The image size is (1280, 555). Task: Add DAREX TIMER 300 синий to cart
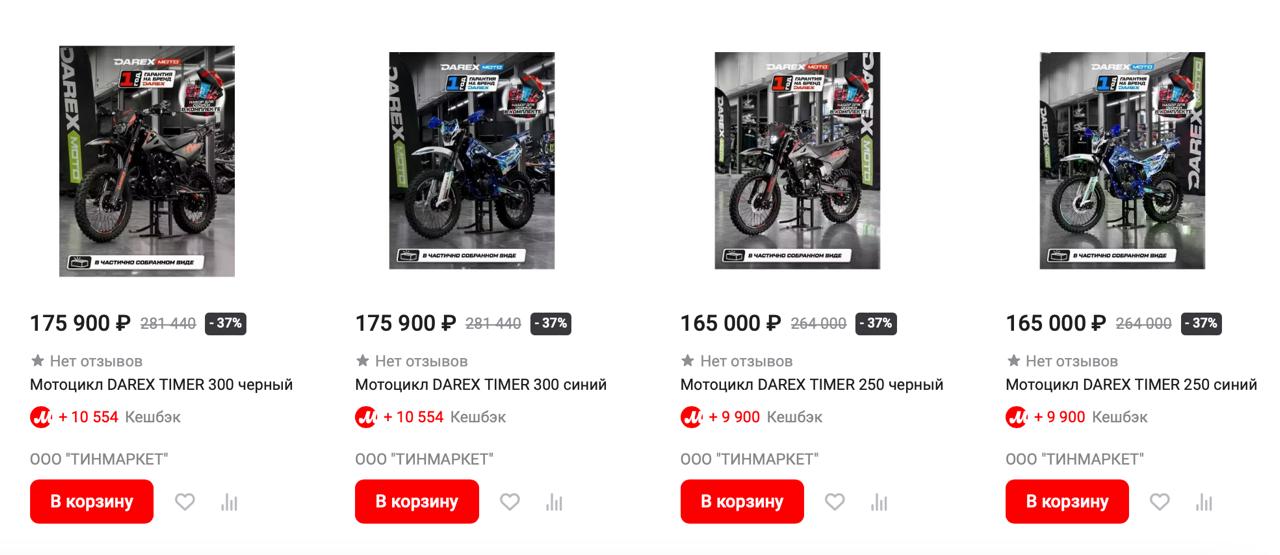click(417, 501)
